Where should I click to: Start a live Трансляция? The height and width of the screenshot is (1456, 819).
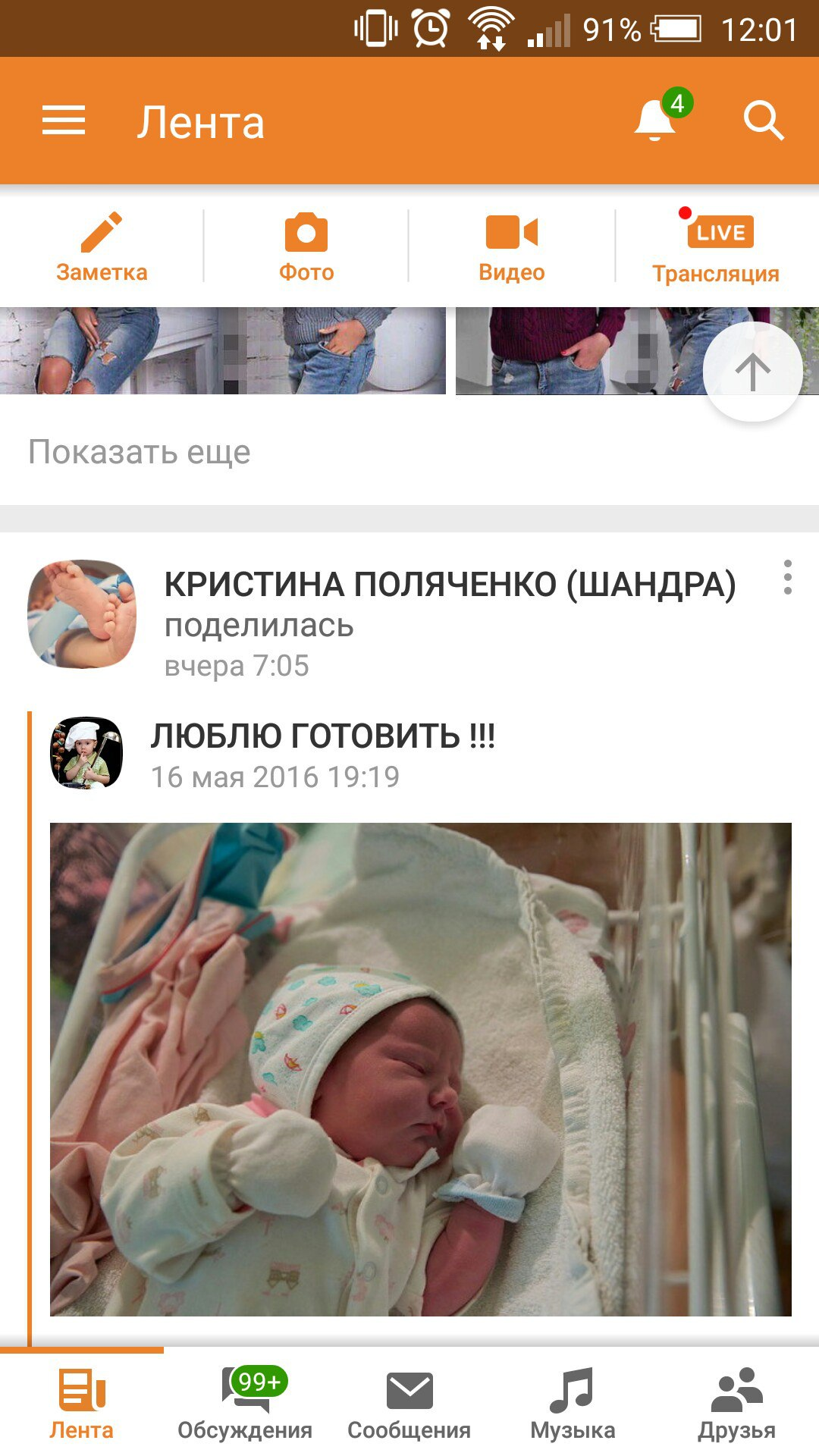[x=716, y=247]
